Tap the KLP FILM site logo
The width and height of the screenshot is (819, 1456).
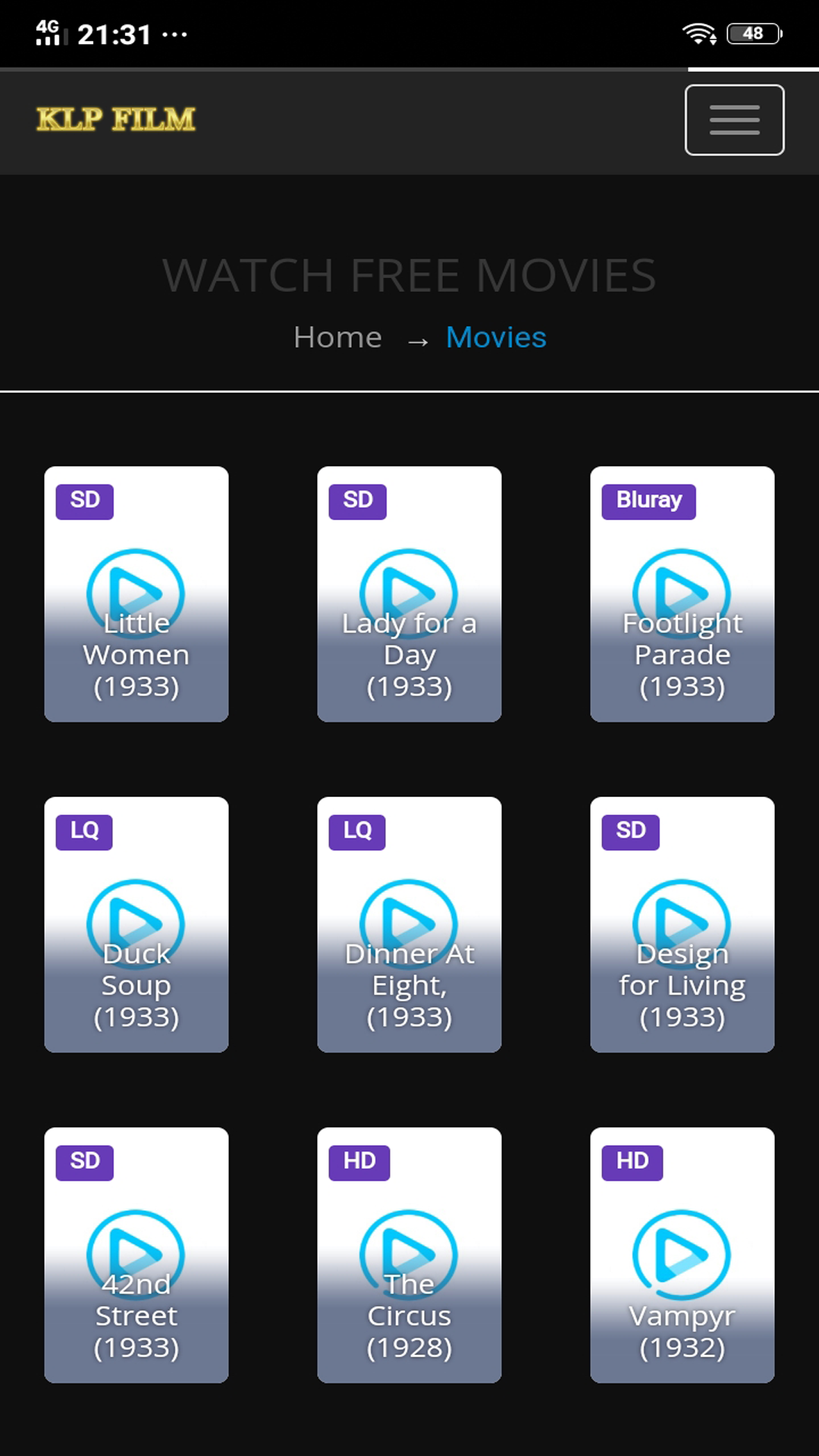(116, 119)
